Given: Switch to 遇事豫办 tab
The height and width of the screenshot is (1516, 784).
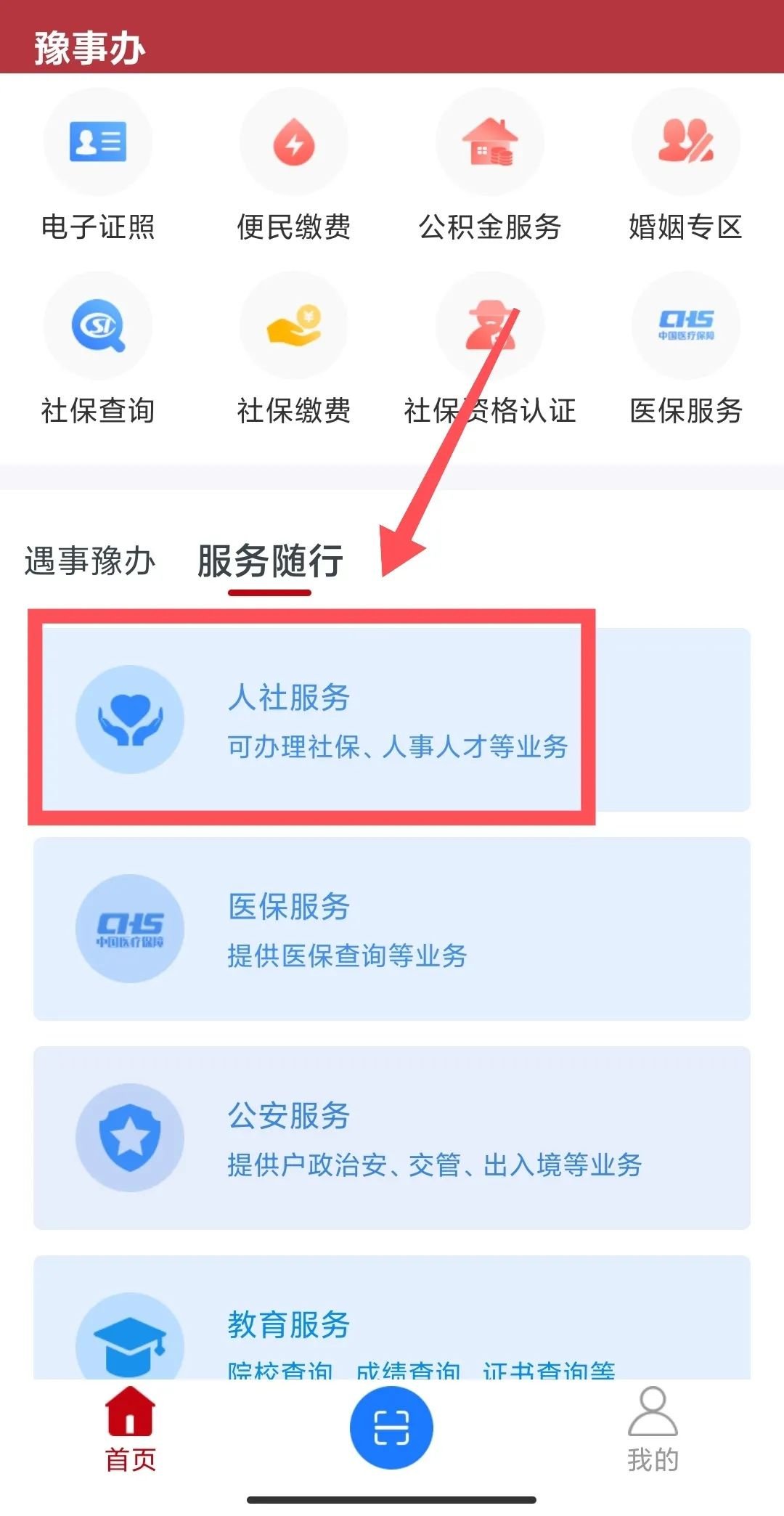Looking at the screenshot, I should tap(89, 561).
